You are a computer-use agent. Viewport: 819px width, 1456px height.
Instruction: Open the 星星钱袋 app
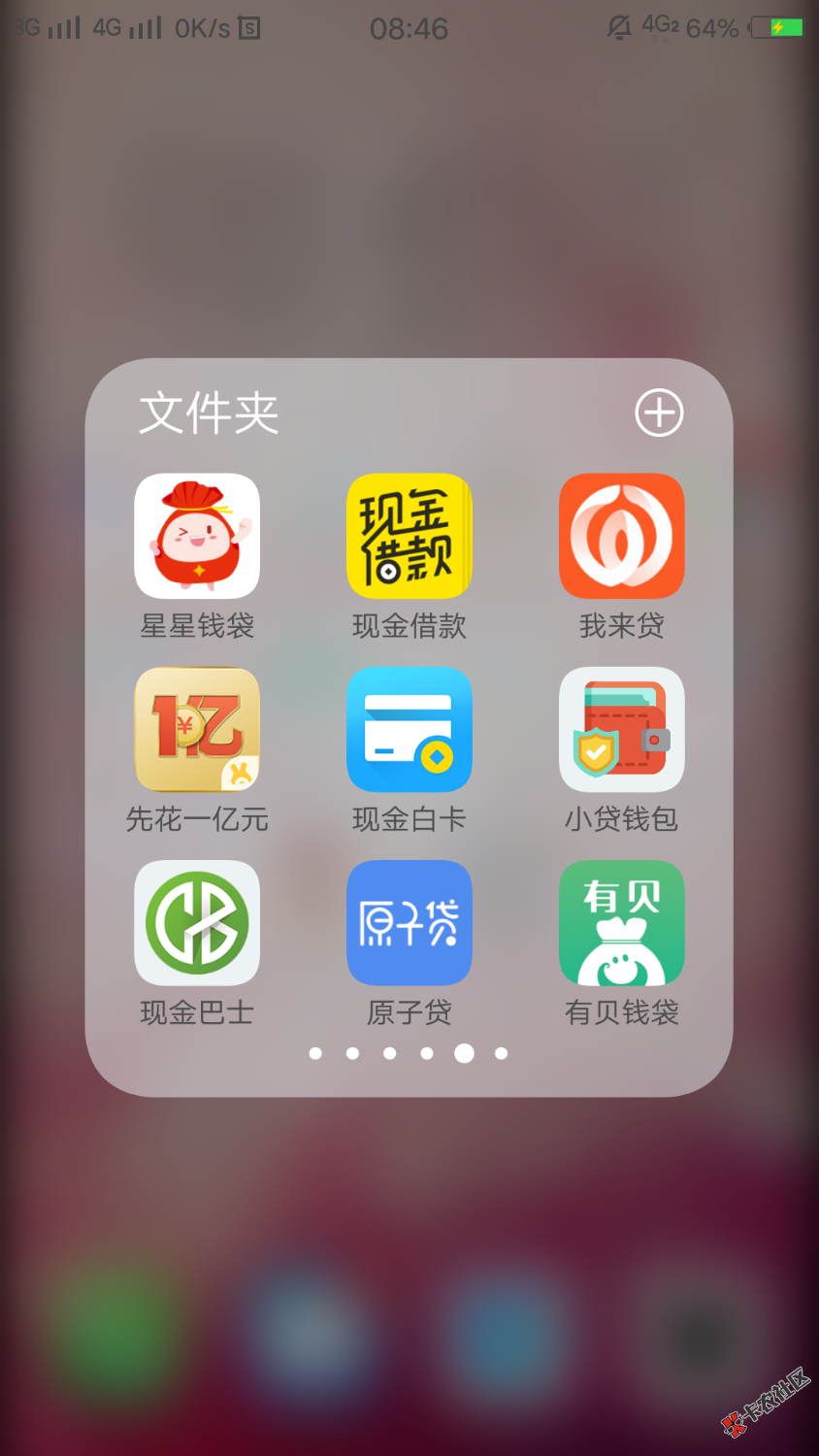(197, 536)
